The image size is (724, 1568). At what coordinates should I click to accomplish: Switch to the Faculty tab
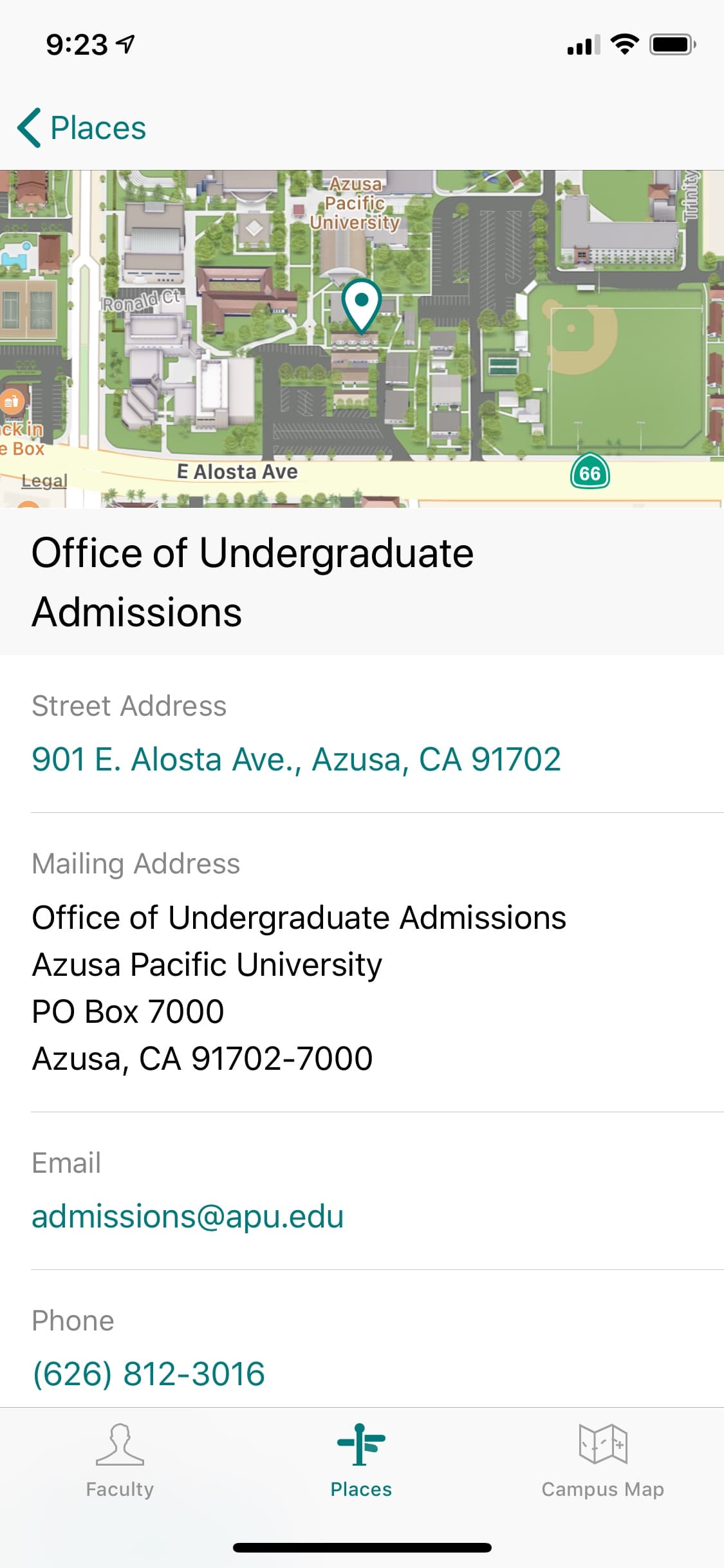coord(120,1461)
